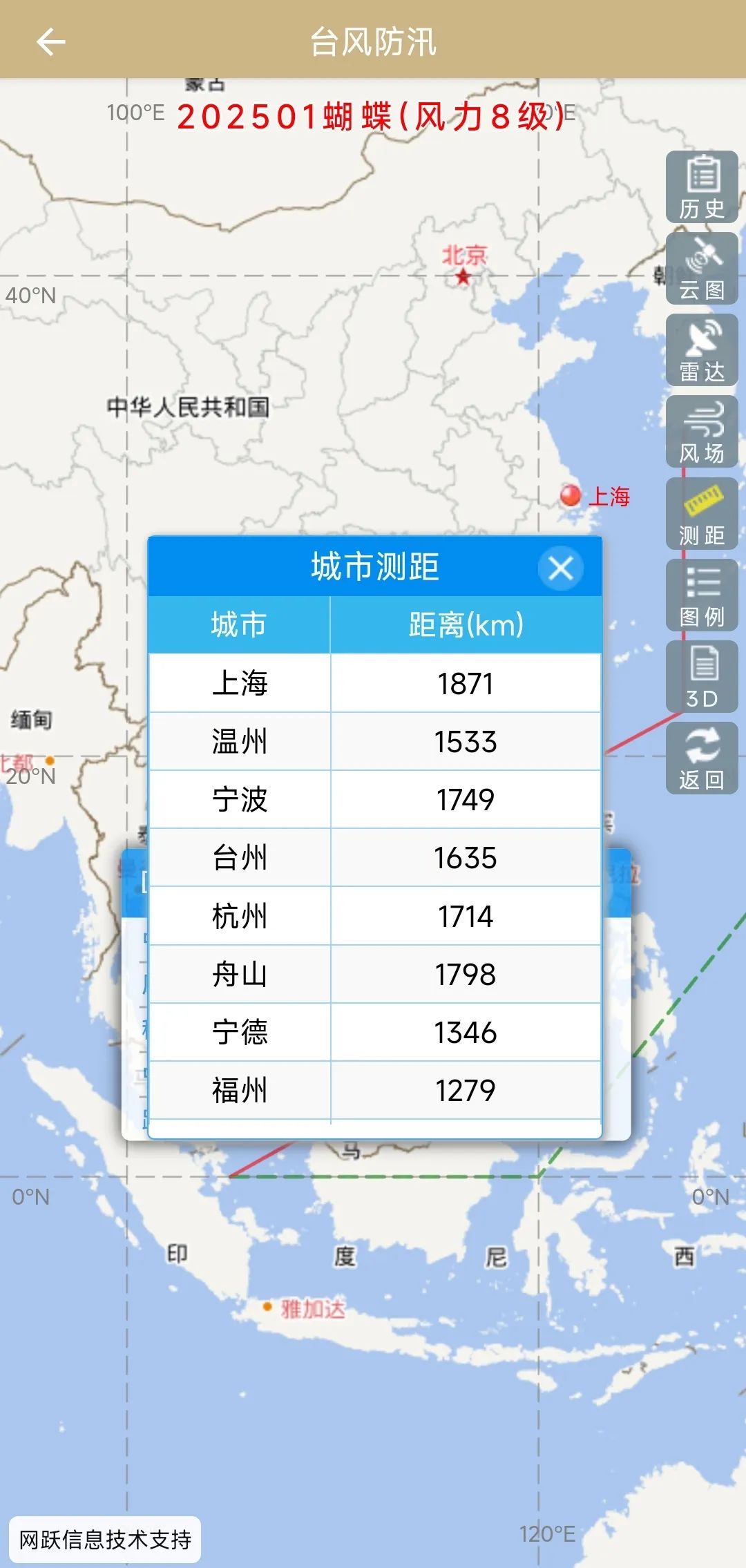The width and height of the screenshot is (746, 1568).
Task: Tap the 测距 distance measuring tool
Action: (702, 514)
